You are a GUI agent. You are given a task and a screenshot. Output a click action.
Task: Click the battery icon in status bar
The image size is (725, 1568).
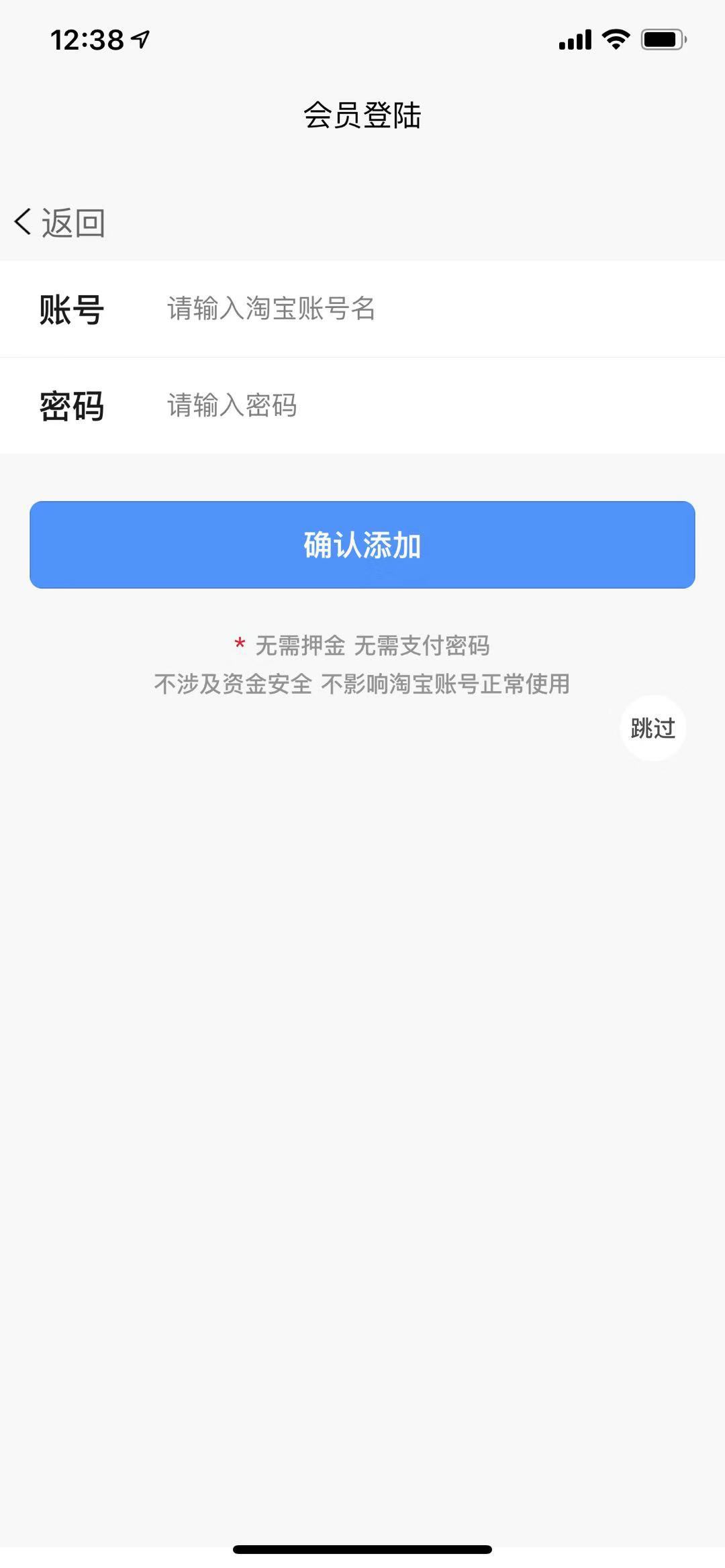click(661, 40)
